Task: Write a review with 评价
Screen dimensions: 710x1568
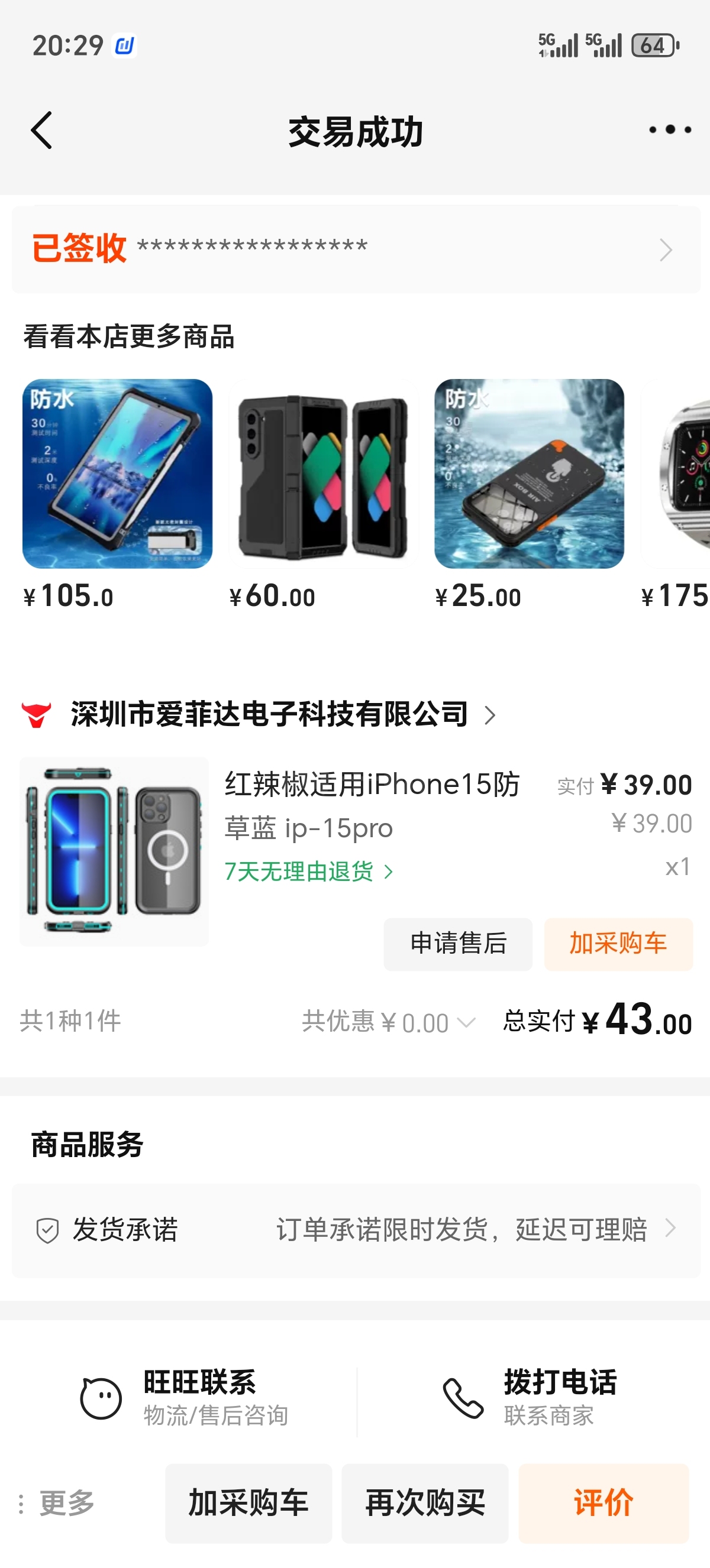Action: pos(603,1503)
